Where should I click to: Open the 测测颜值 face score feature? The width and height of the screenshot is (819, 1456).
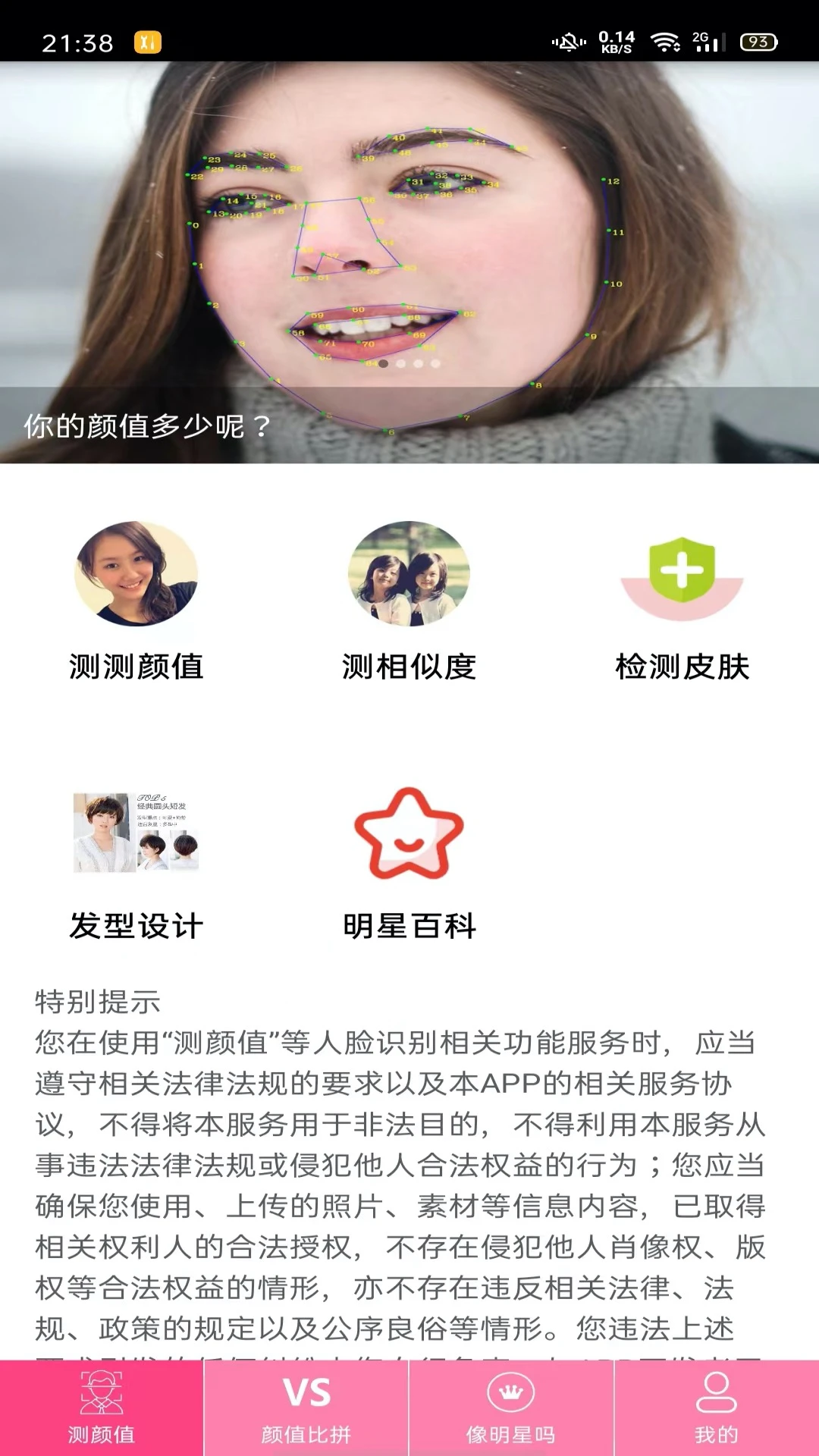(136, 601)
